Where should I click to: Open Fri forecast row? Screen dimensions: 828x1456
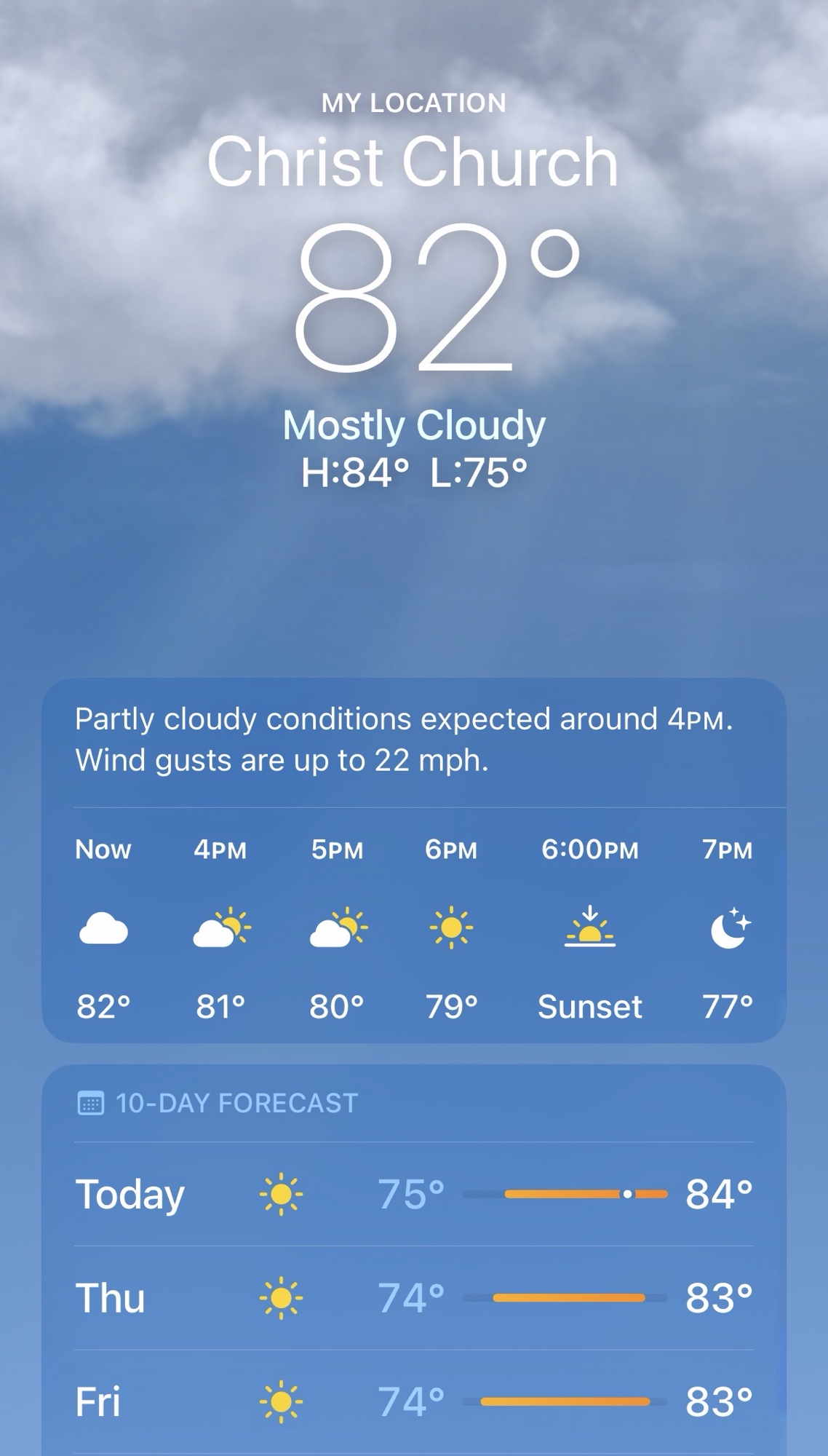[413, 1401]
